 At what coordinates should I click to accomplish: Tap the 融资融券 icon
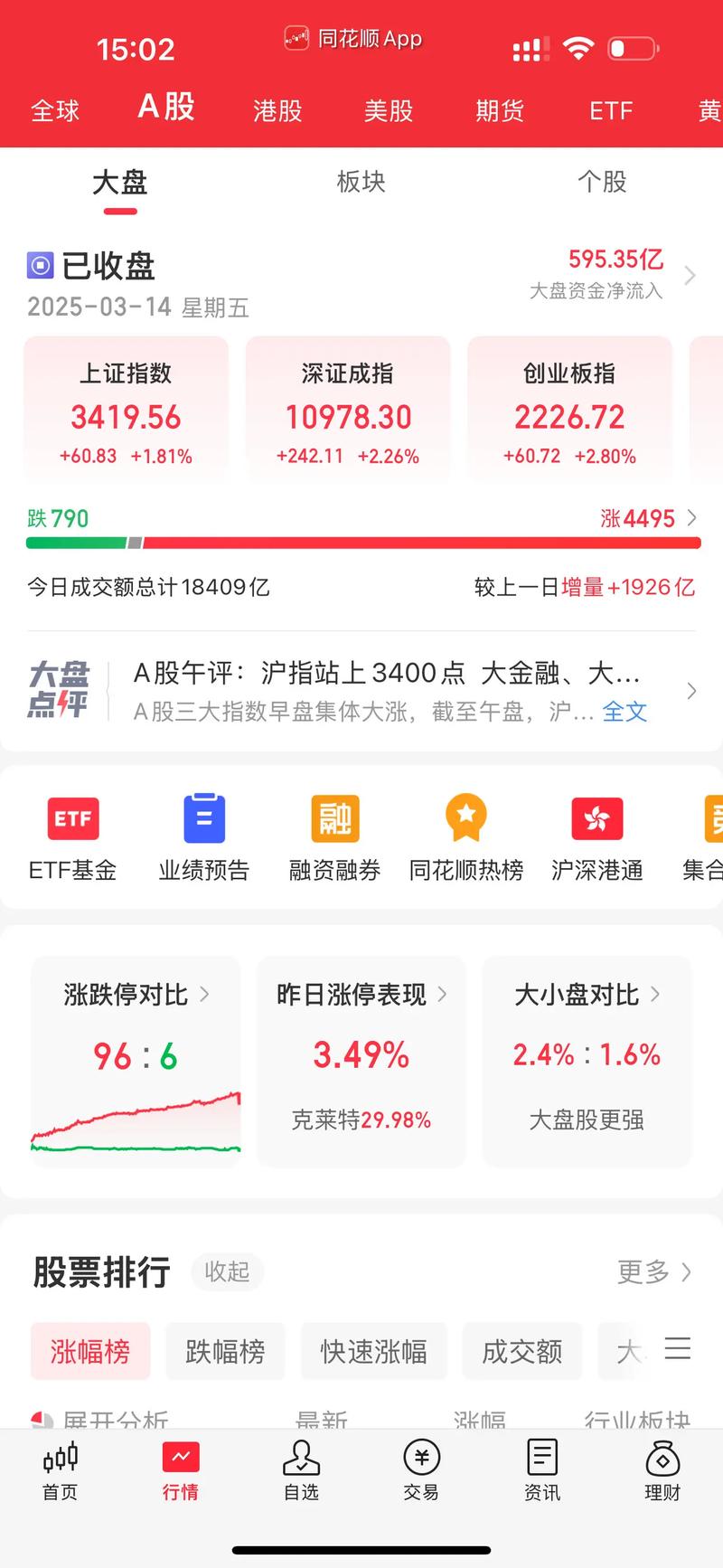click(334, 818)
